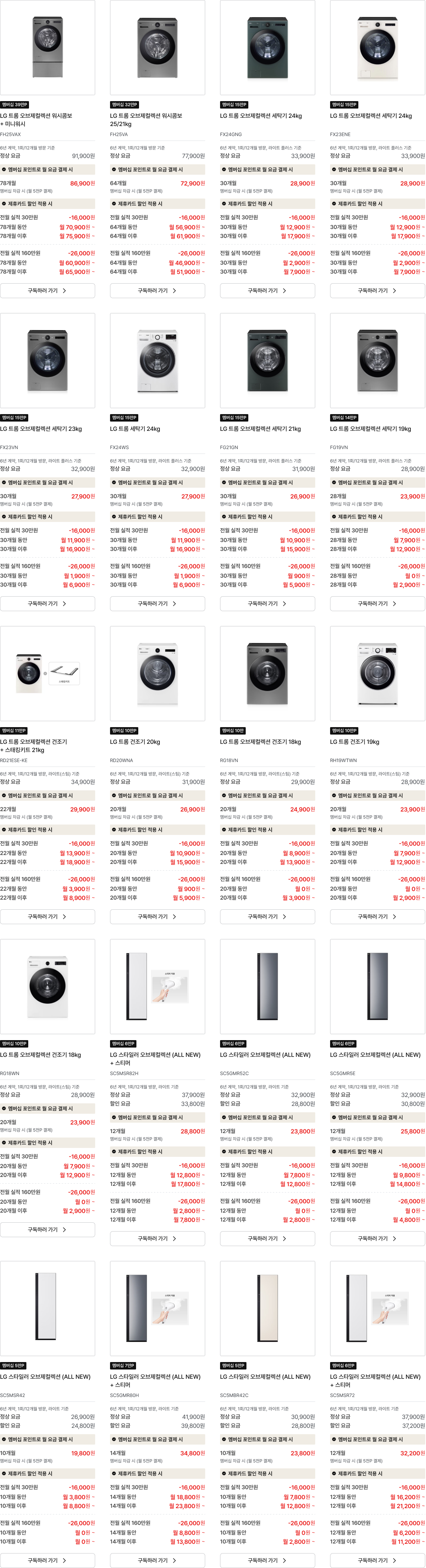Screen dimensions: 426x1568
Task: Tap 구독하러 가기 for styler SC5GMR52C
Action: point(267,1238)
